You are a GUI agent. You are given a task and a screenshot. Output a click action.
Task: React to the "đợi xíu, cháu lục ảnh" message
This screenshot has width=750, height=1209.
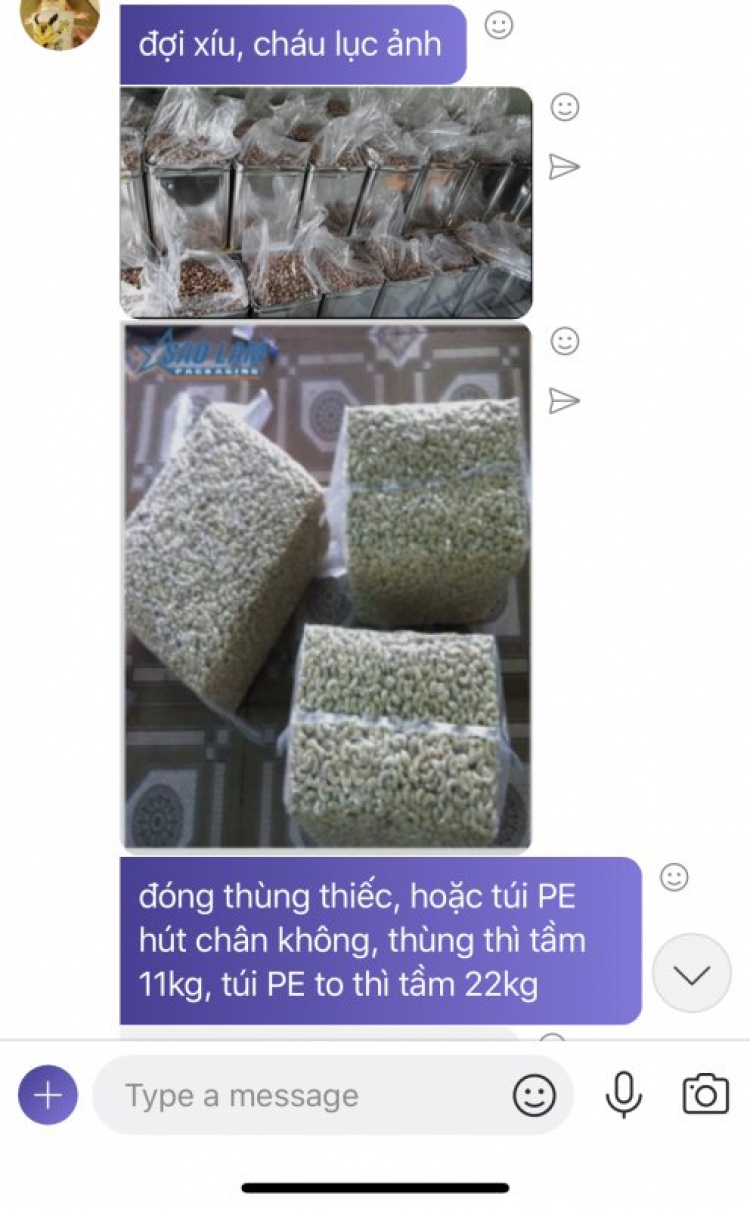point(499,26)
